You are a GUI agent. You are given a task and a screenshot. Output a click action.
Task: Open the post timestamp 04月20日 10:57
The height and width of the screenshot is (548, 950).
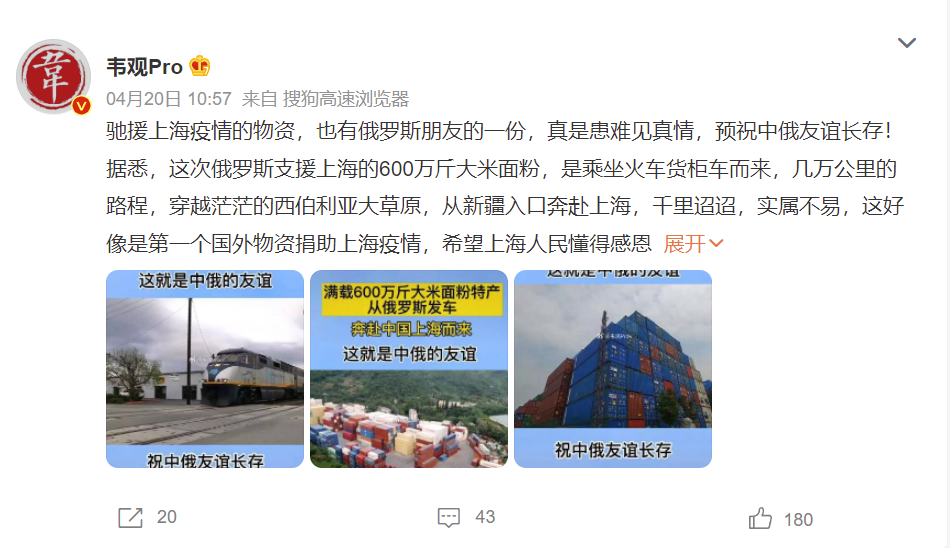[169, 99]
